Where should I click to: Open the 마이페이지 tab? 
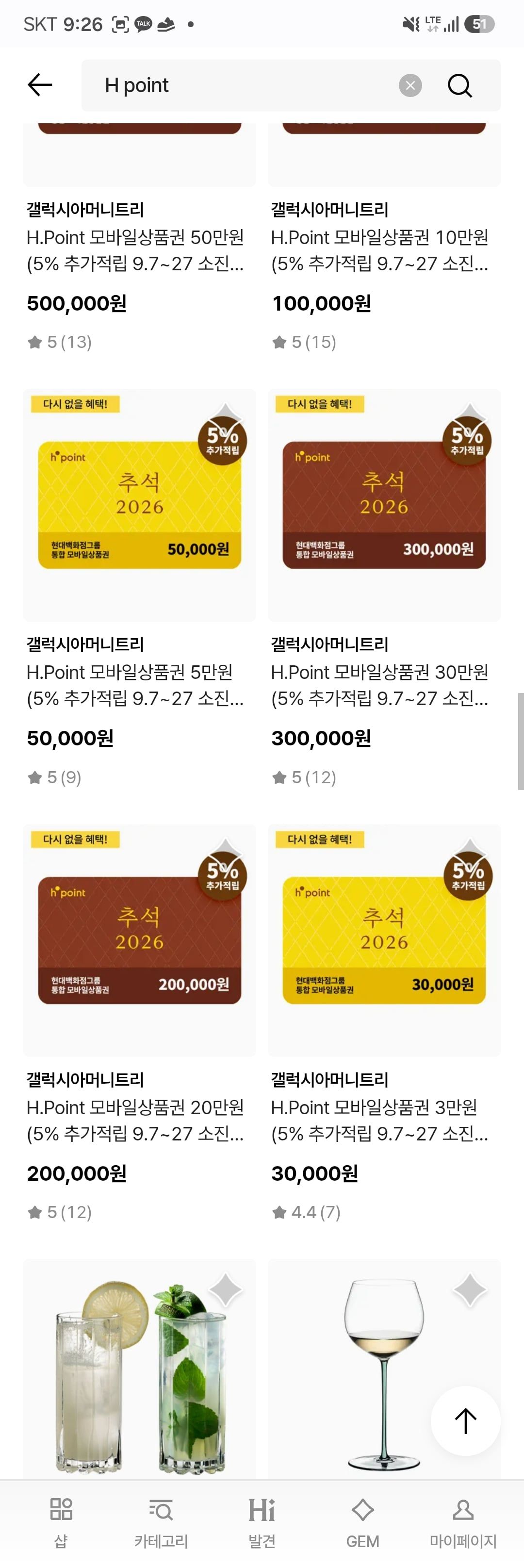coord(463,1523)
